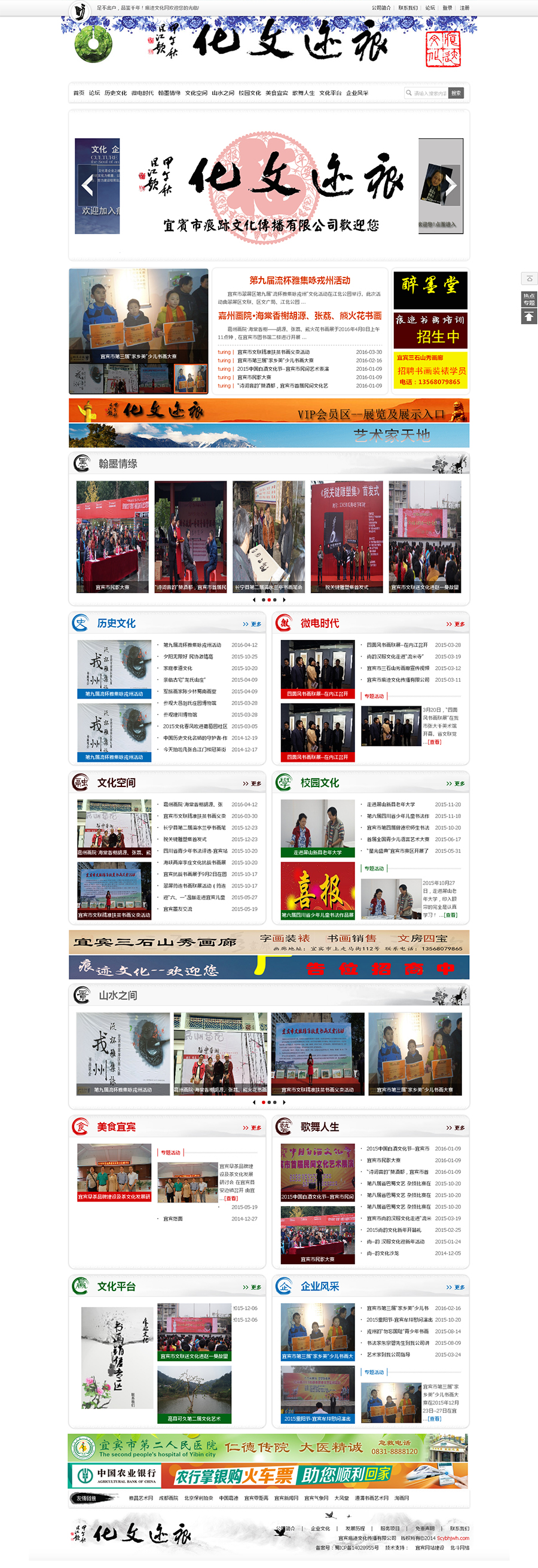View more in the 历史文化 section

pyautogui.click(x=252, y=624)
